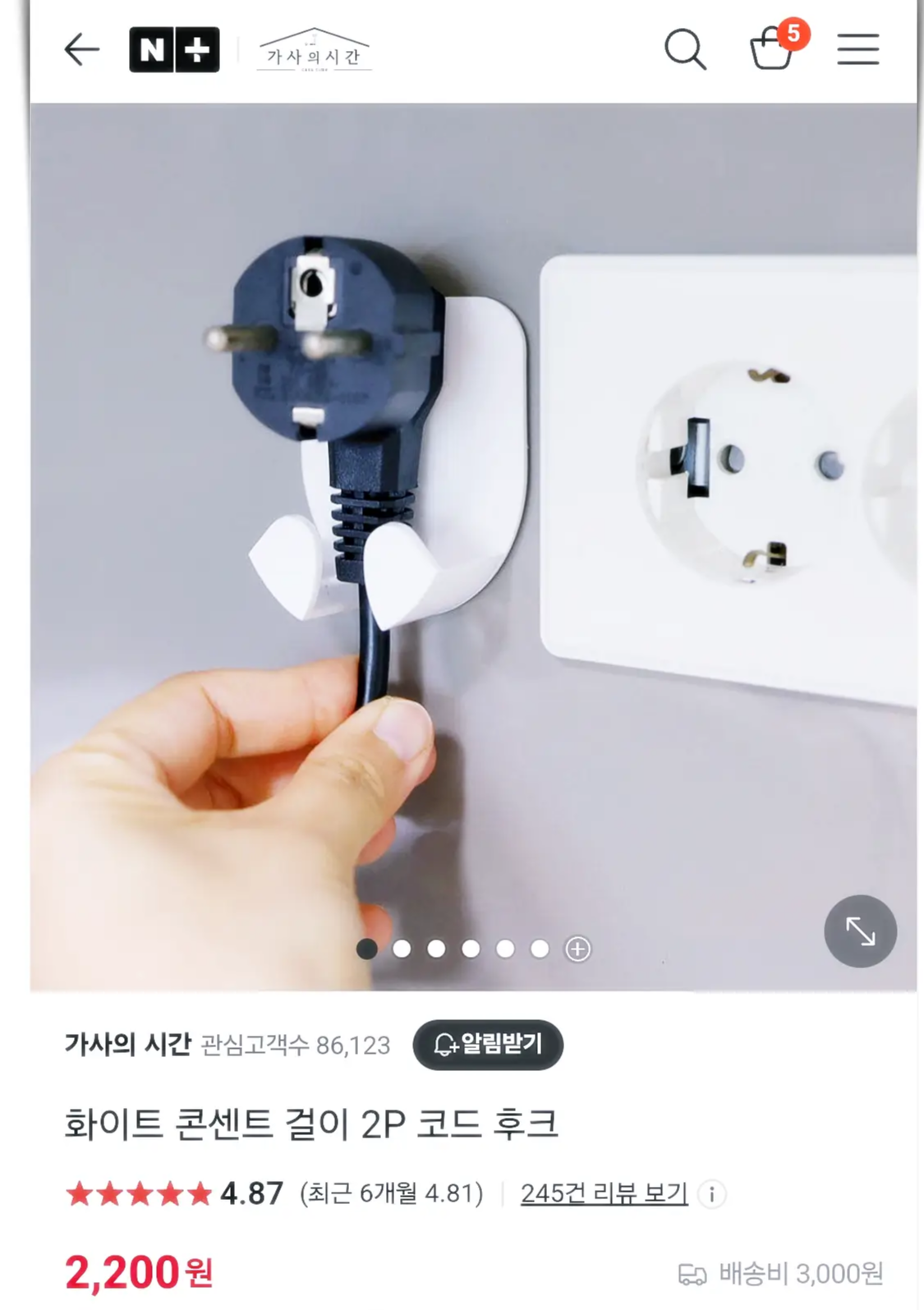Click the cart item count badge

(793, 34)
